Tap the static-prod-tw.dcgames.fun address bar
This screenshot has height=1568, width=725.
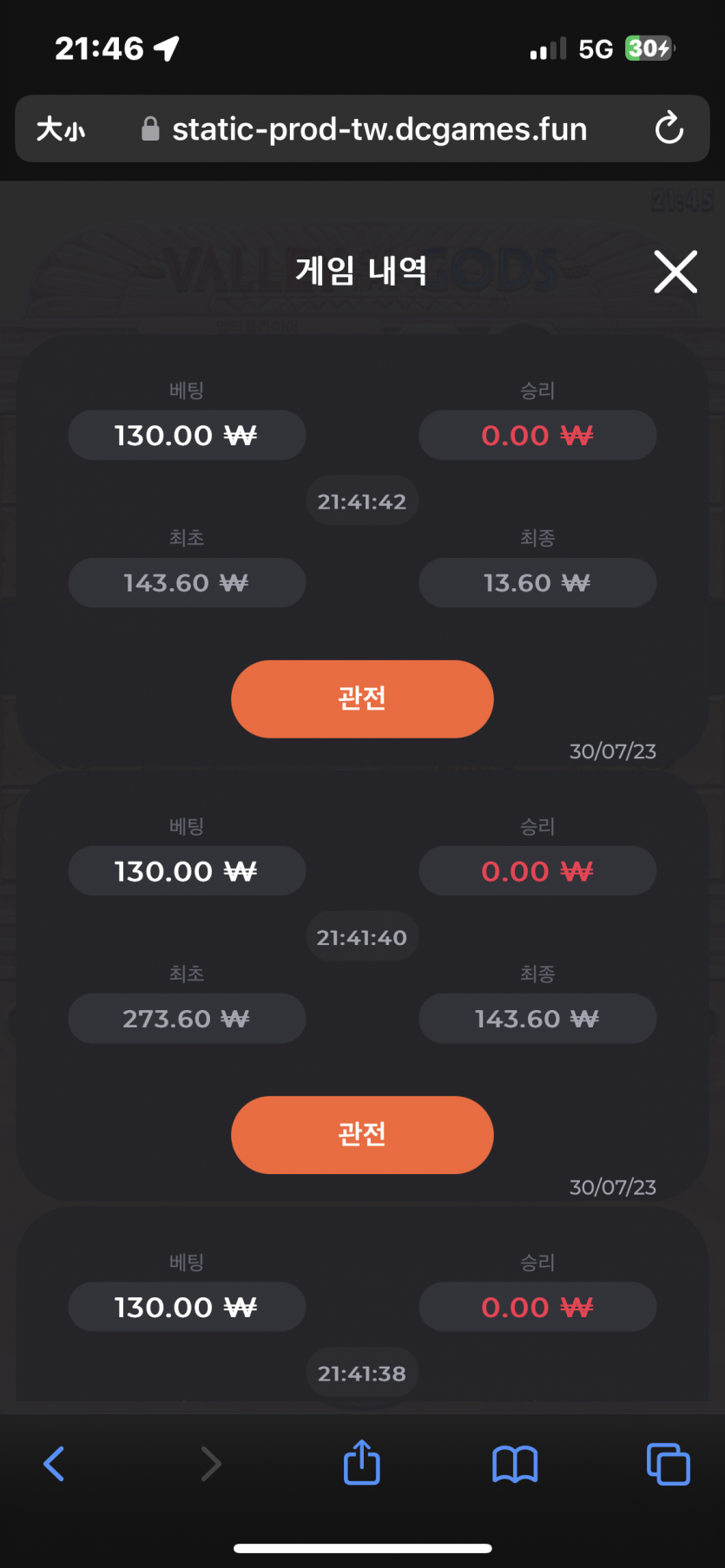click(x=363, y=128)
